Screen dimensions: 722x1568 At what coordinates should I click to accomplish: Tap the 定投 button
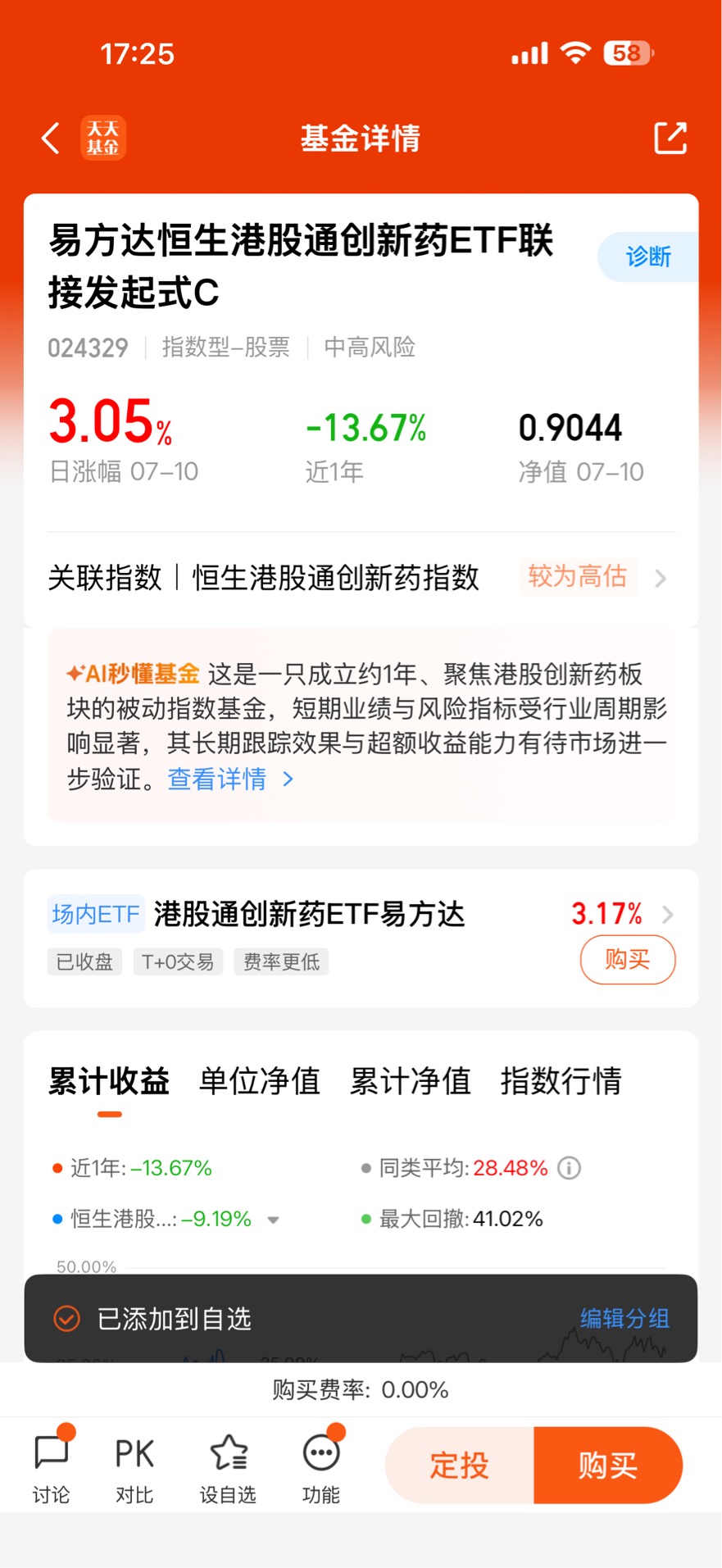click(459, 1466)
